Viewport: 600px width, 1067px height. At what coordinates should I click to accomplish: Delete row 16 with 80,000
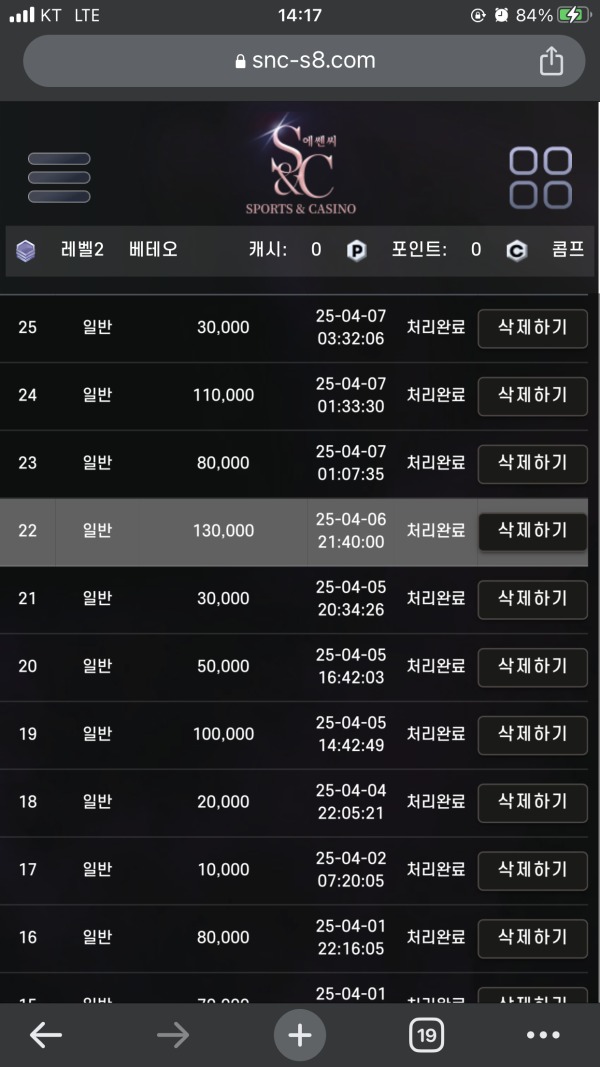(x=532, y=938)
